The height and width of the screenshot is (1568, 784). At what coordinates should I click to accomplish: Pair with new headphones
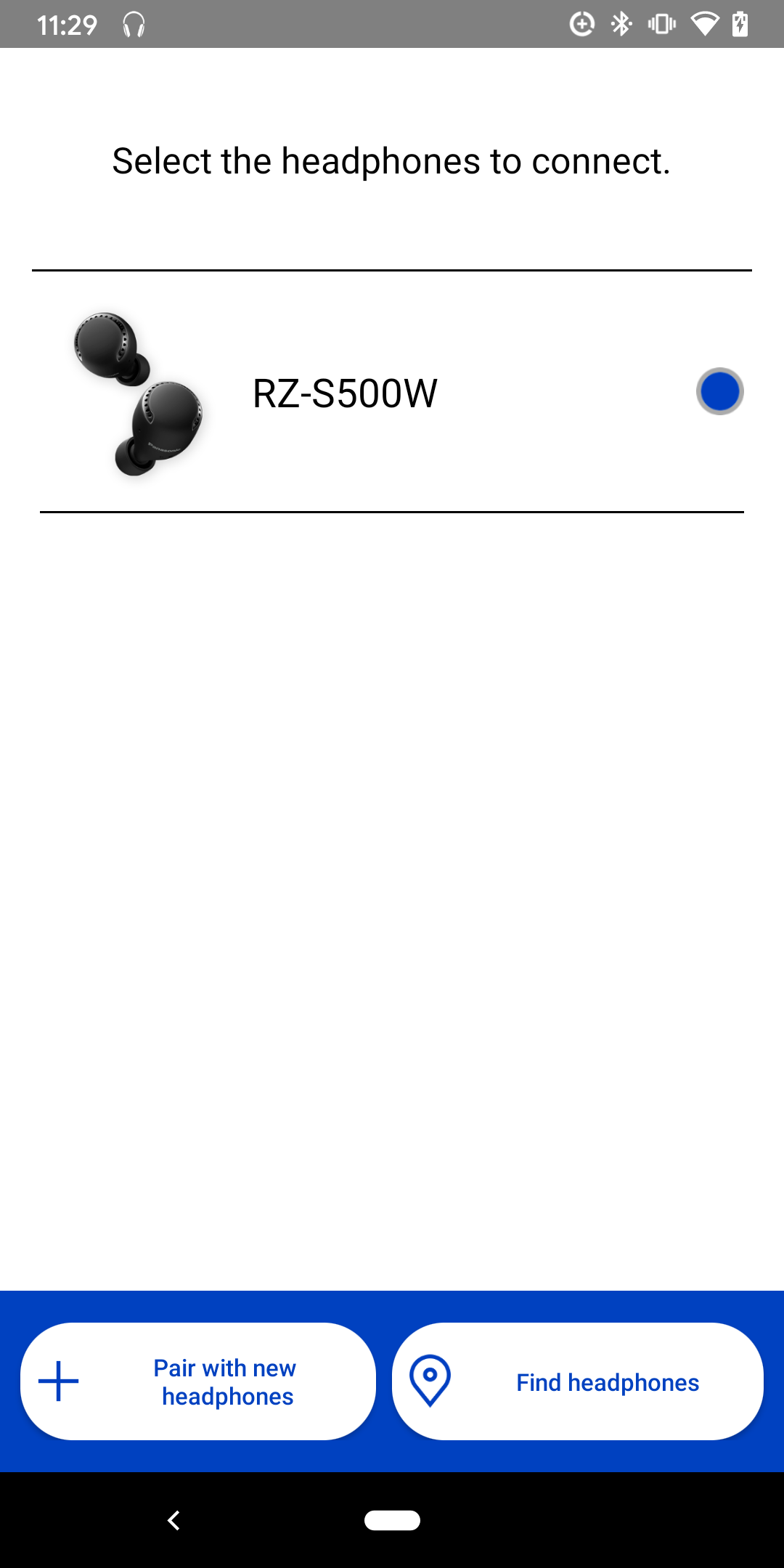(198, 1381)
